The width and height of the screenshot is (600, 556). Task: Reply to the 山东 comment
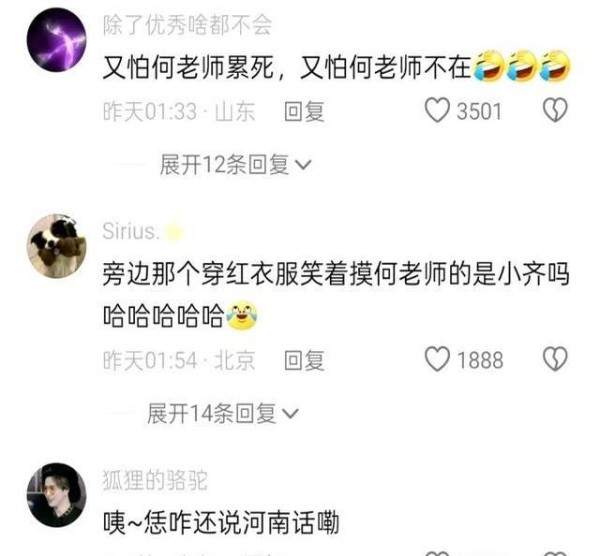304,111
